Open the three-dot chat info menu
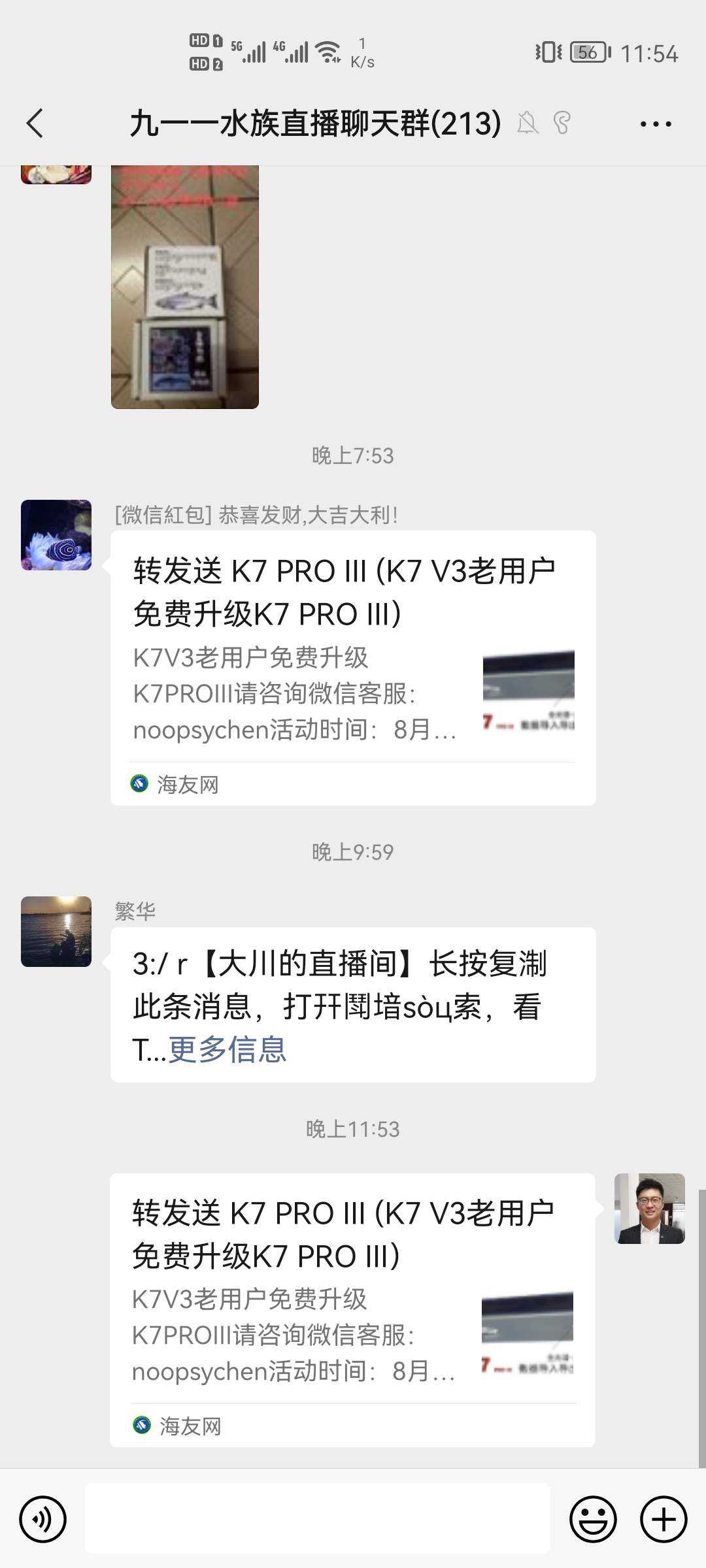Screen dimensions: 706x1568 click(656, 123)
